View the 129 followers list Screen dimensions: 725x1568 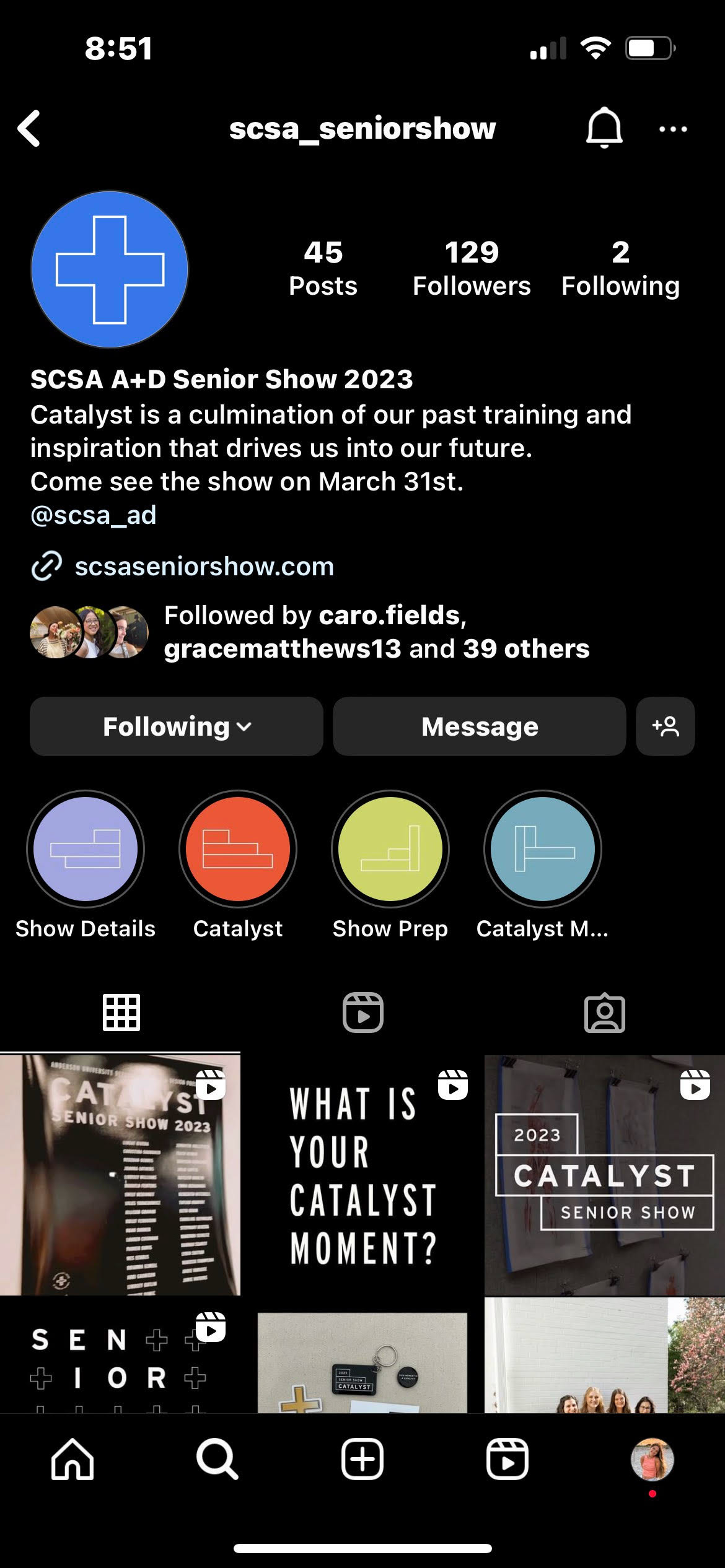point(472,269)
